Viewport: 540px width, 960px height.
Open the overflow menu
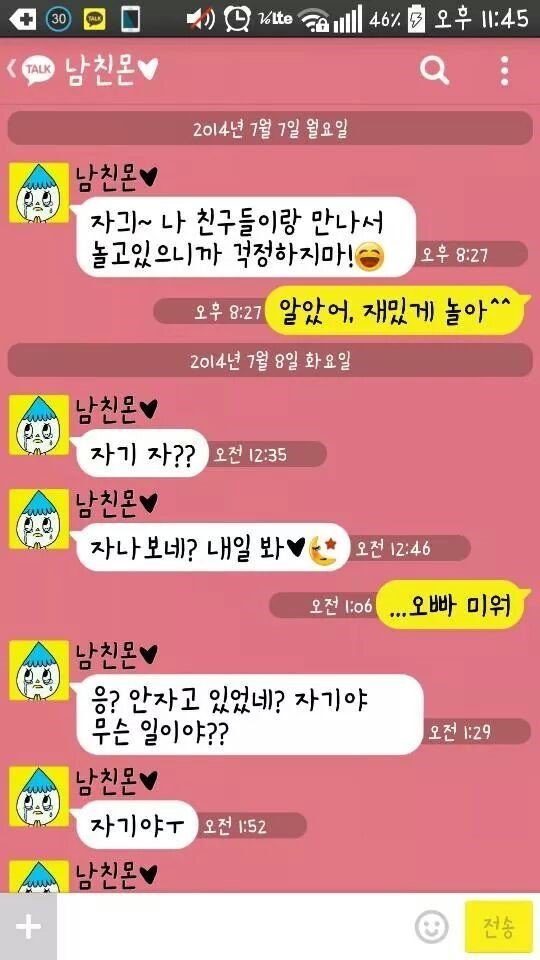504,71
